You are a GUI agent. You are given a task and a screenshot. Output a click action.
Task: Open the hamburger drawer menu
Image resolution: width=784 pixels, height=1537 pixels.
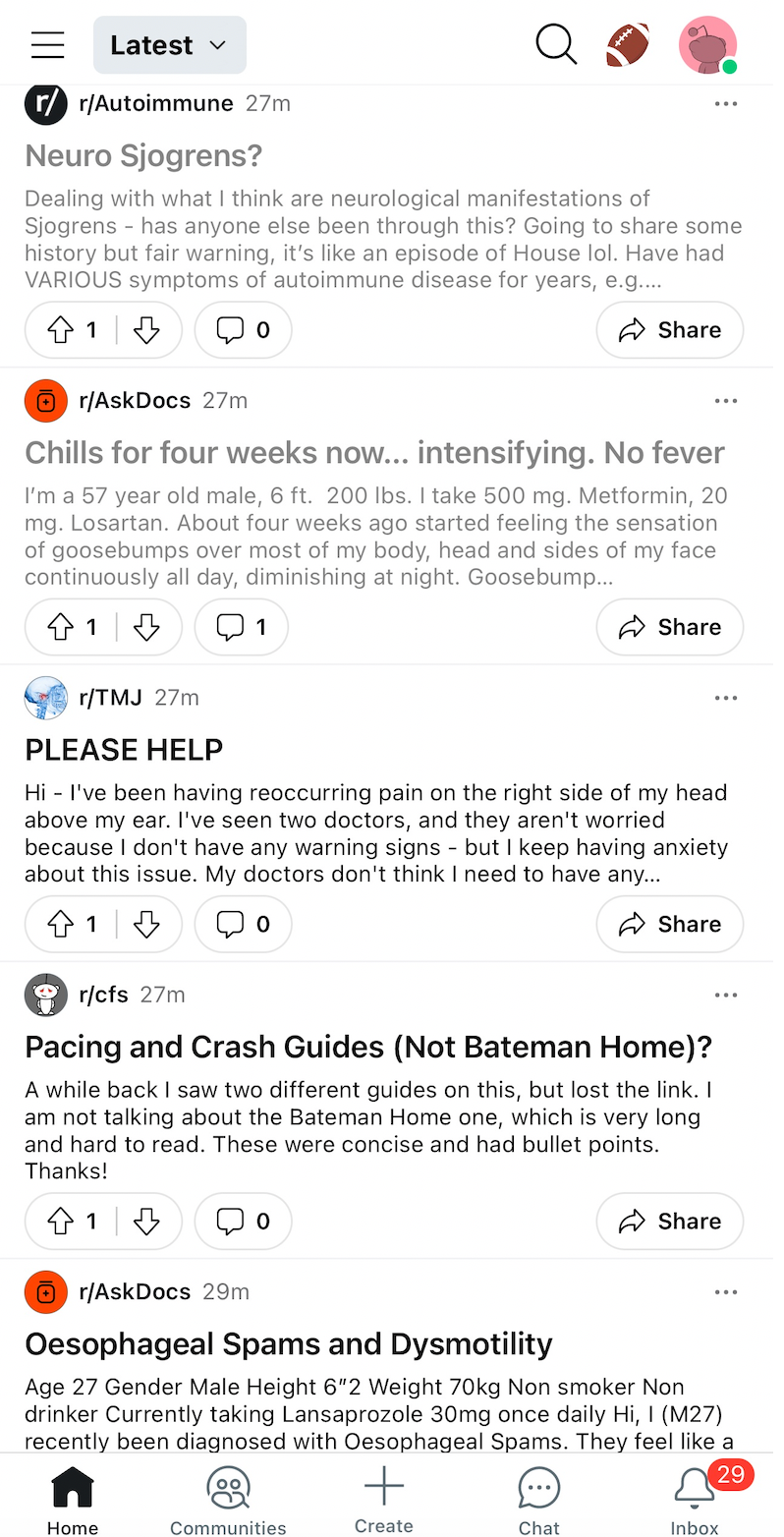[47, 45]
